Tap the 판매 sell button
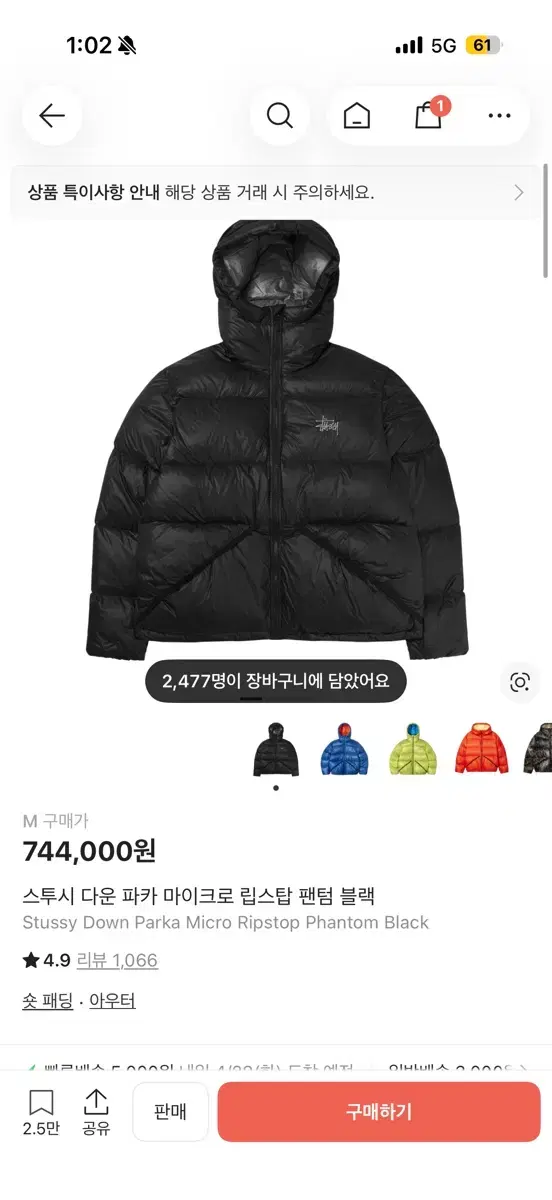The image size is (552, 1200). tap(171, 1112)
